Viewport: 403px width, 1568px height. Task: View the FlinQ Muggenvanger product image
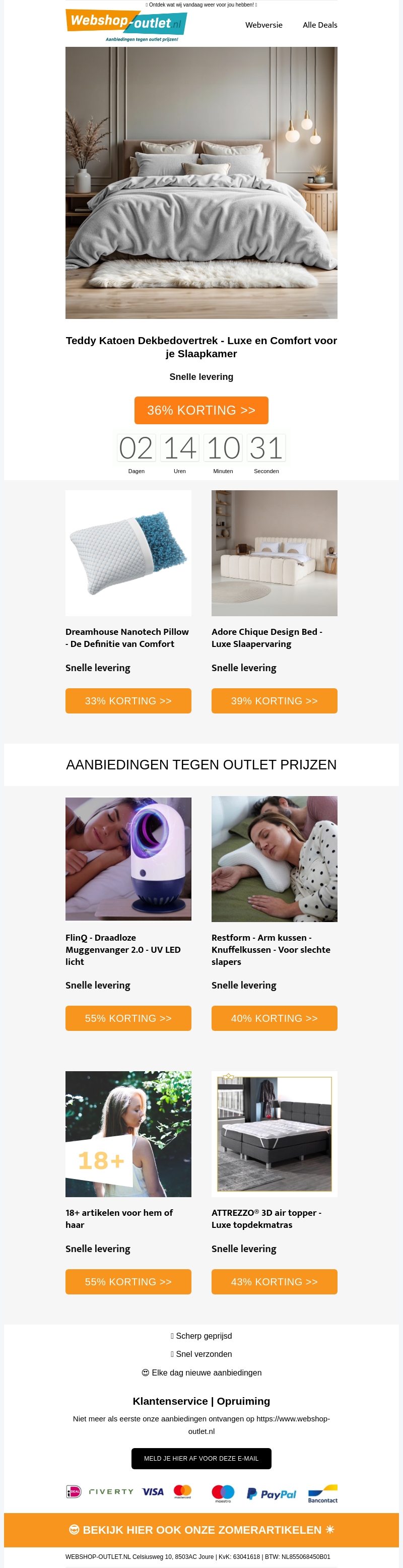[x=128, y=858]
